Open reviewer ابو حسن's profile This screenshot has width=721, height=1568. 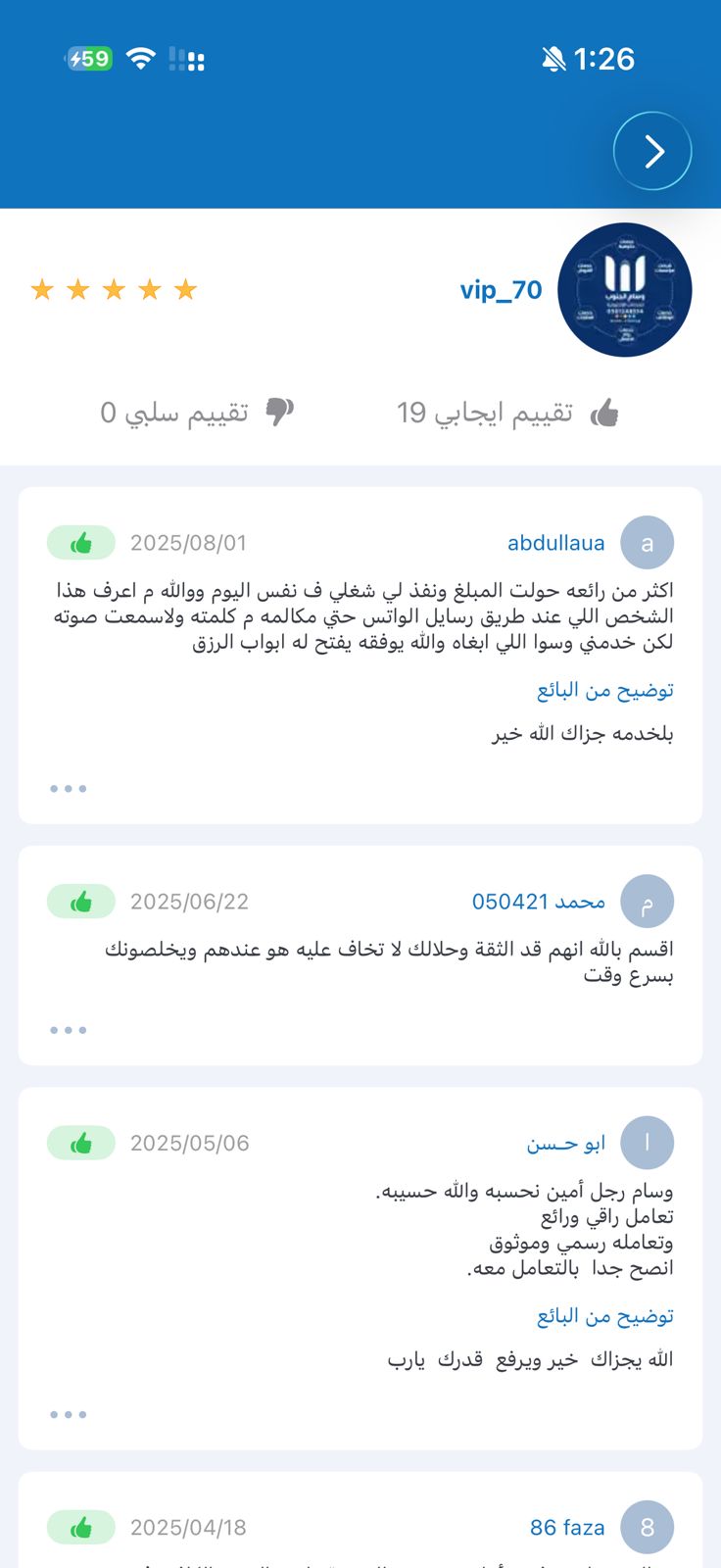coord(565,1144)
